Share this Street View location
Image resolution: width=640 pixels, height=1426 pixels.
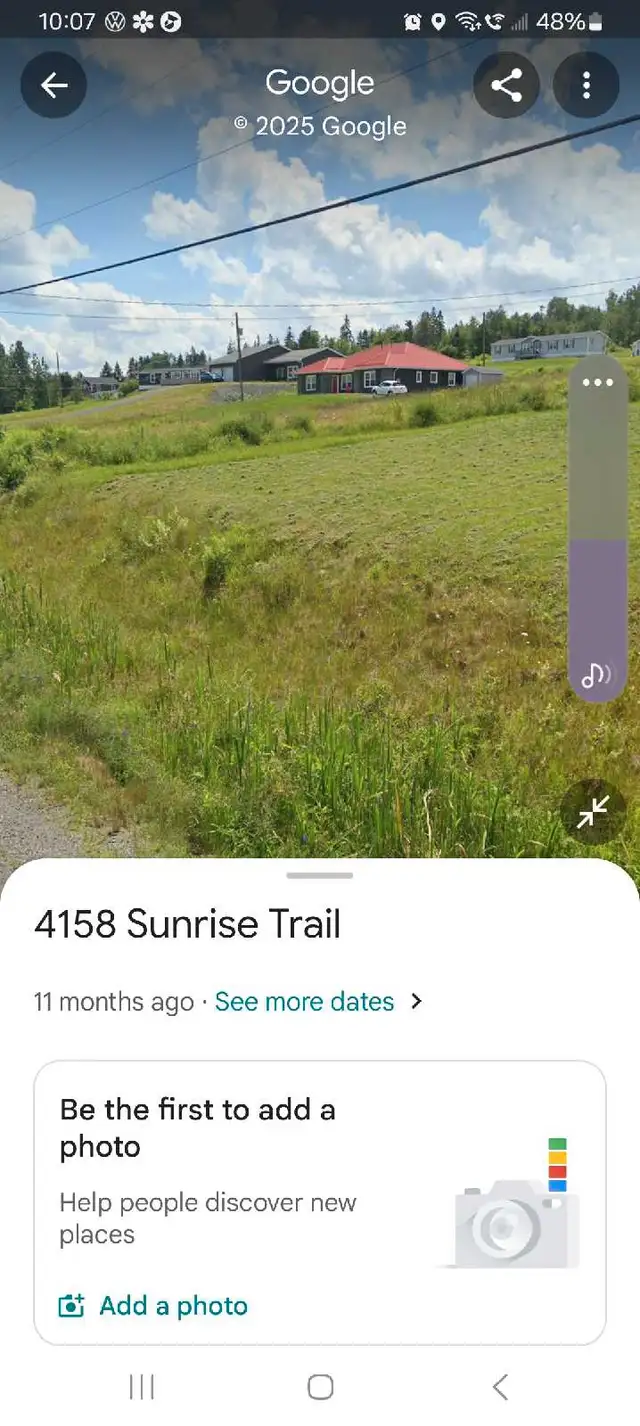coord(507,85)
